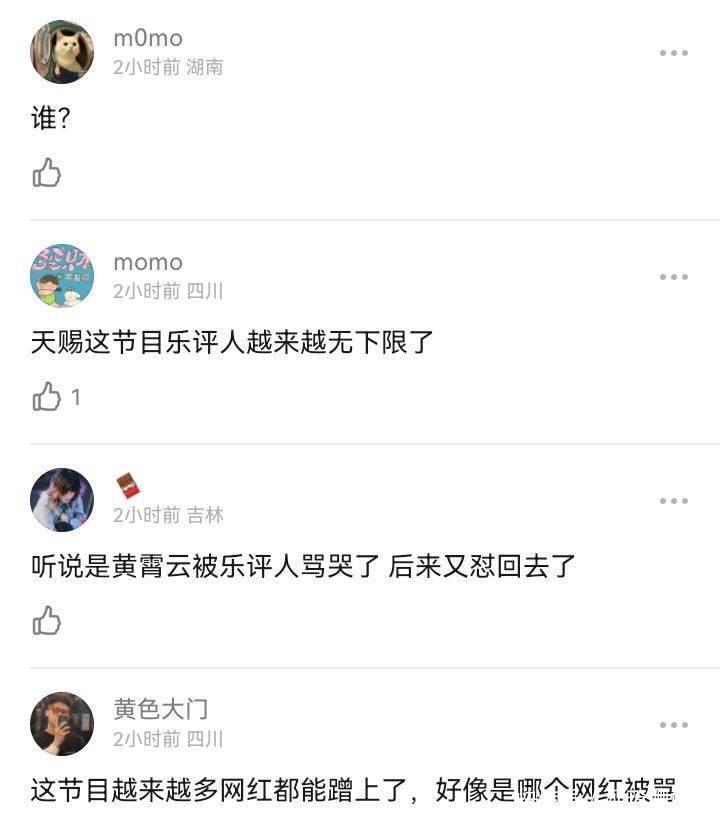Image resolution: width=720 pixels, height=814 pixels.
Task: Like the comment mentioning 黄霄云
Action: tap(47, 621)
